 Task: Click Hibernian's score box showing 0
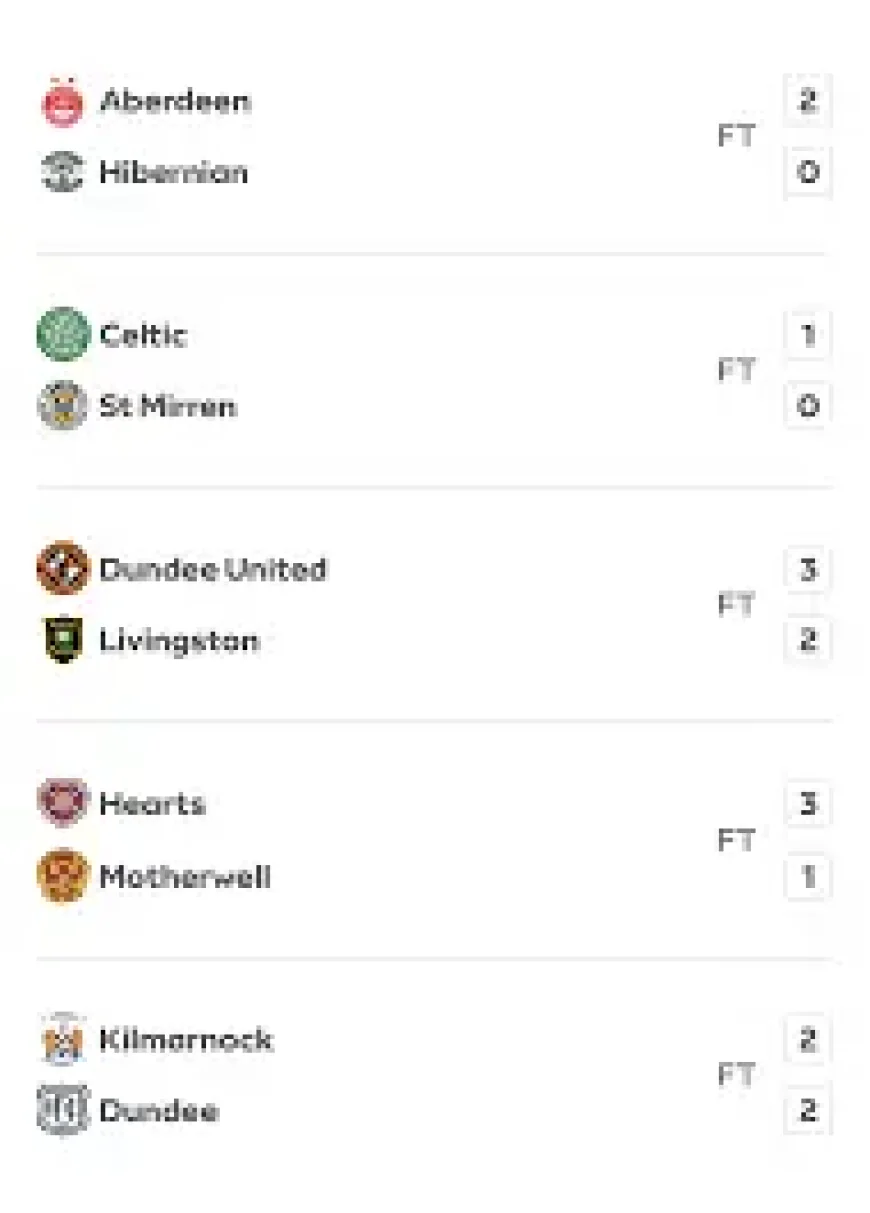point(807,172)
